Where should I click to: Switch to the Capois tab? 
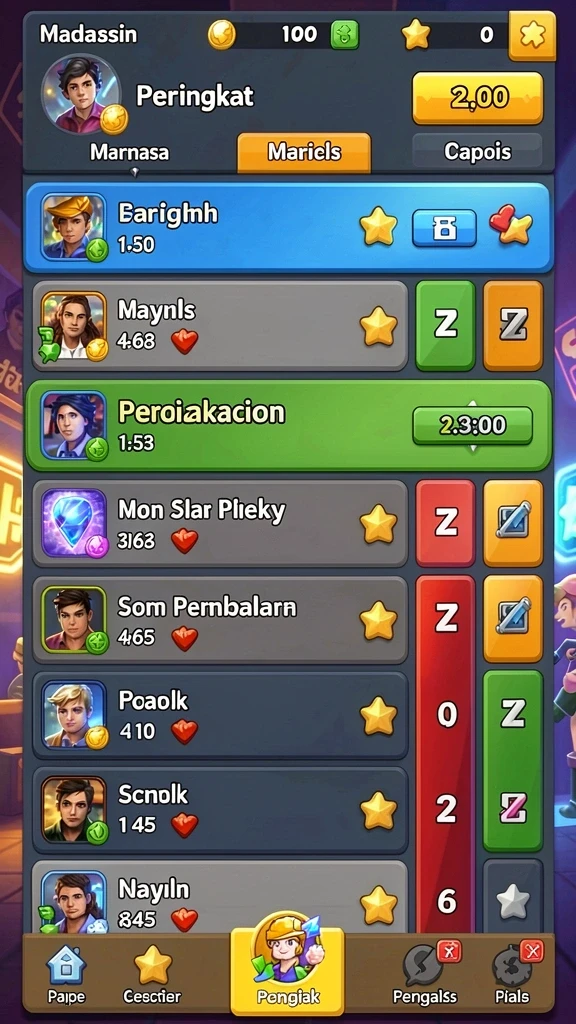(x=477, y=152)
